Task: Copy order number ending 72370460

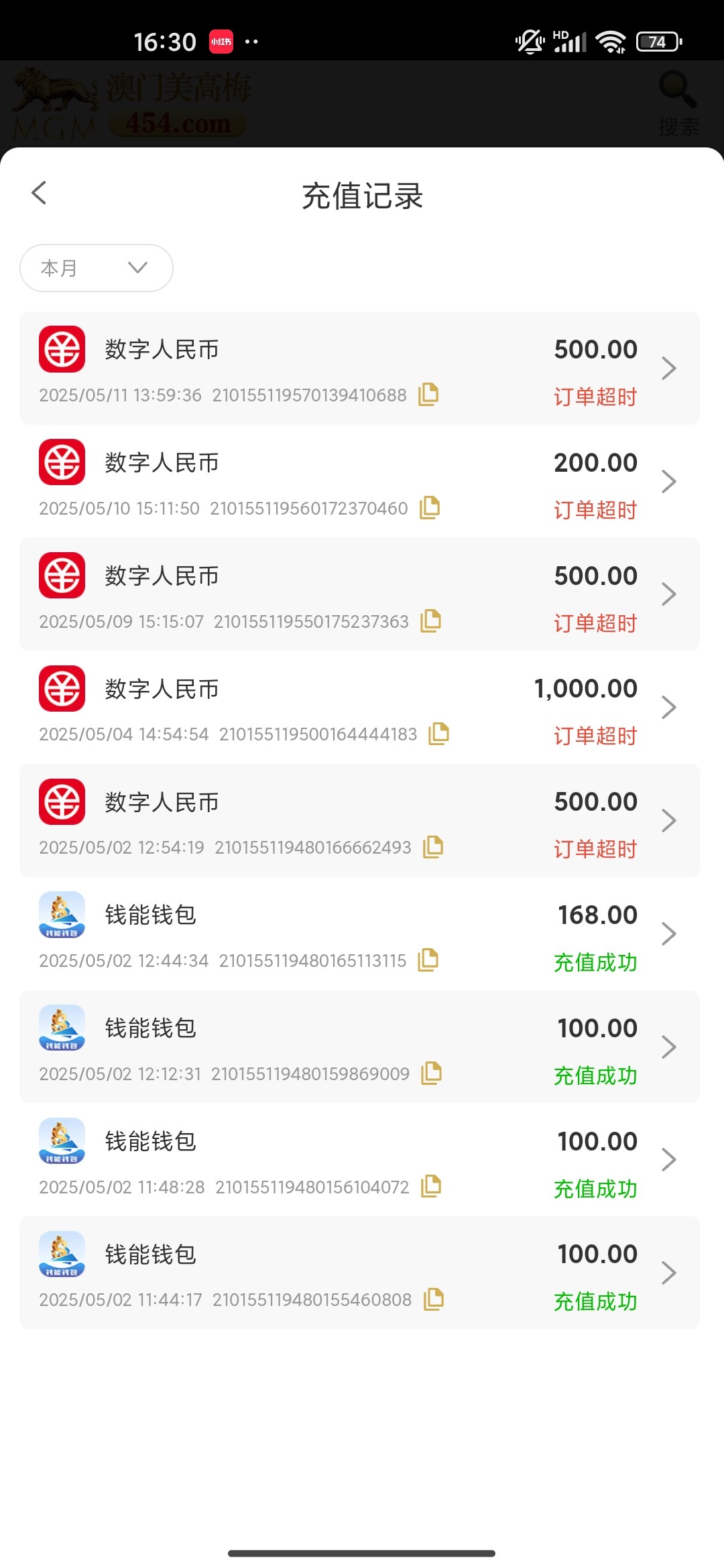Action: (x=430, y=507)
